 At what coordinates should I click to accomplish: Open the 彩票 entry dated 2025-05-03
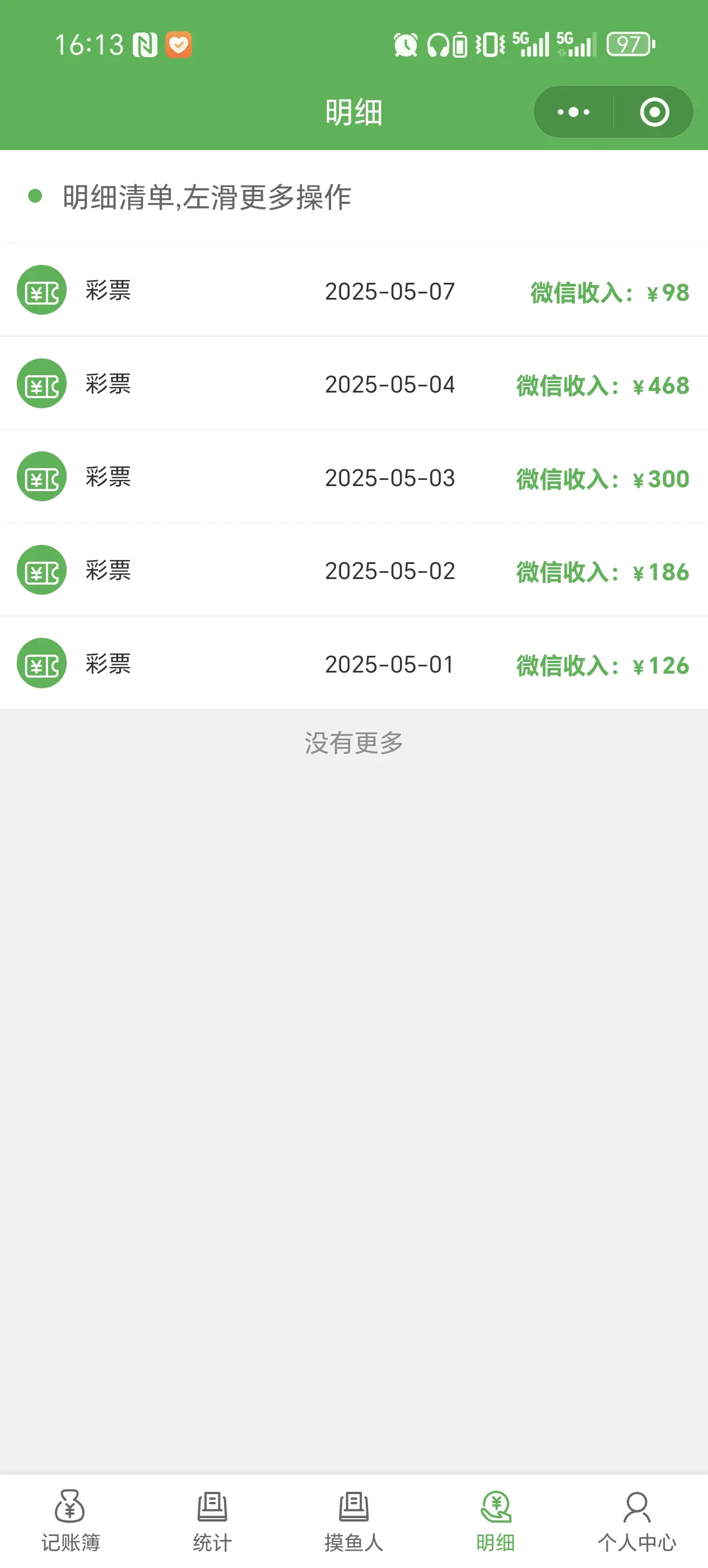coord(353,477)
